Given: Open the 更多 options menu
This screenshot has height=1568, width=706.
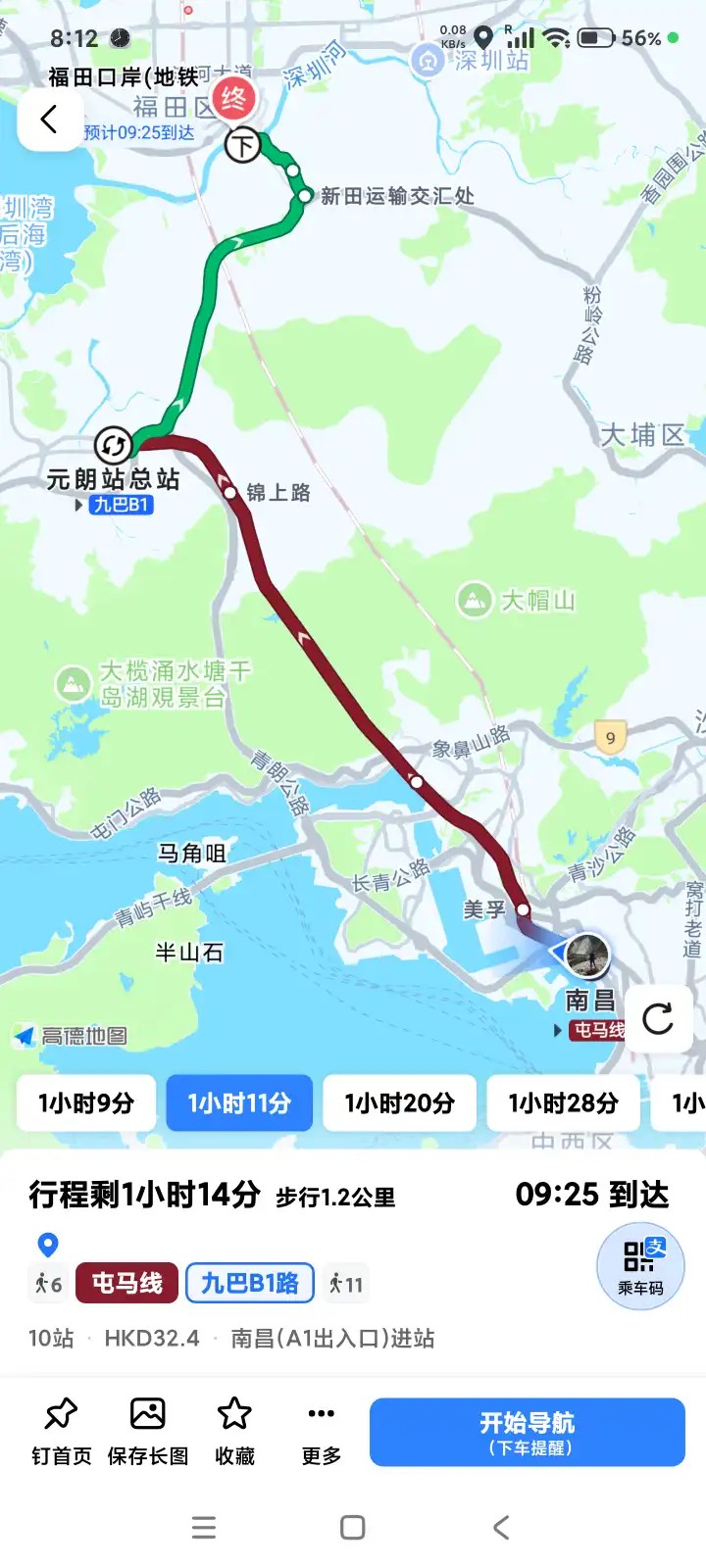Looking at the screenshot, I should (x=321, y=1430).
